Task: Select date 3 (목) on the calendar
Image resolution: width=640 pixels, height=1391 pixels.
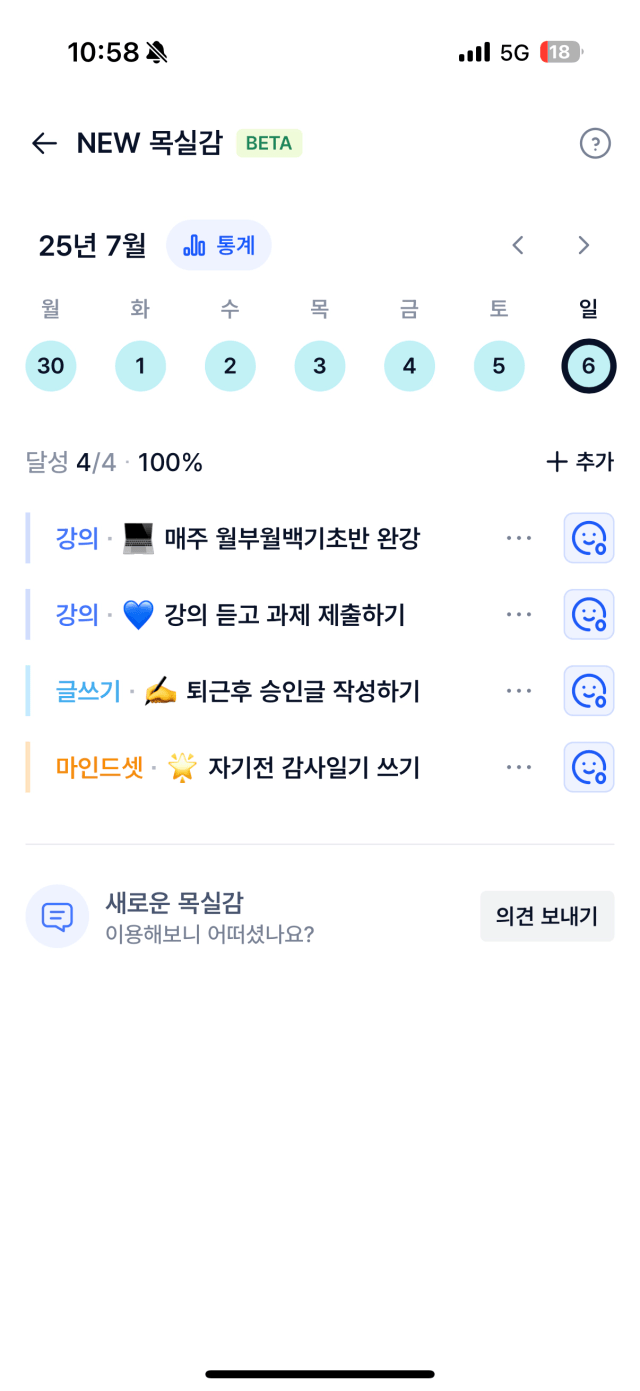Action: click(x=319, y=366)
